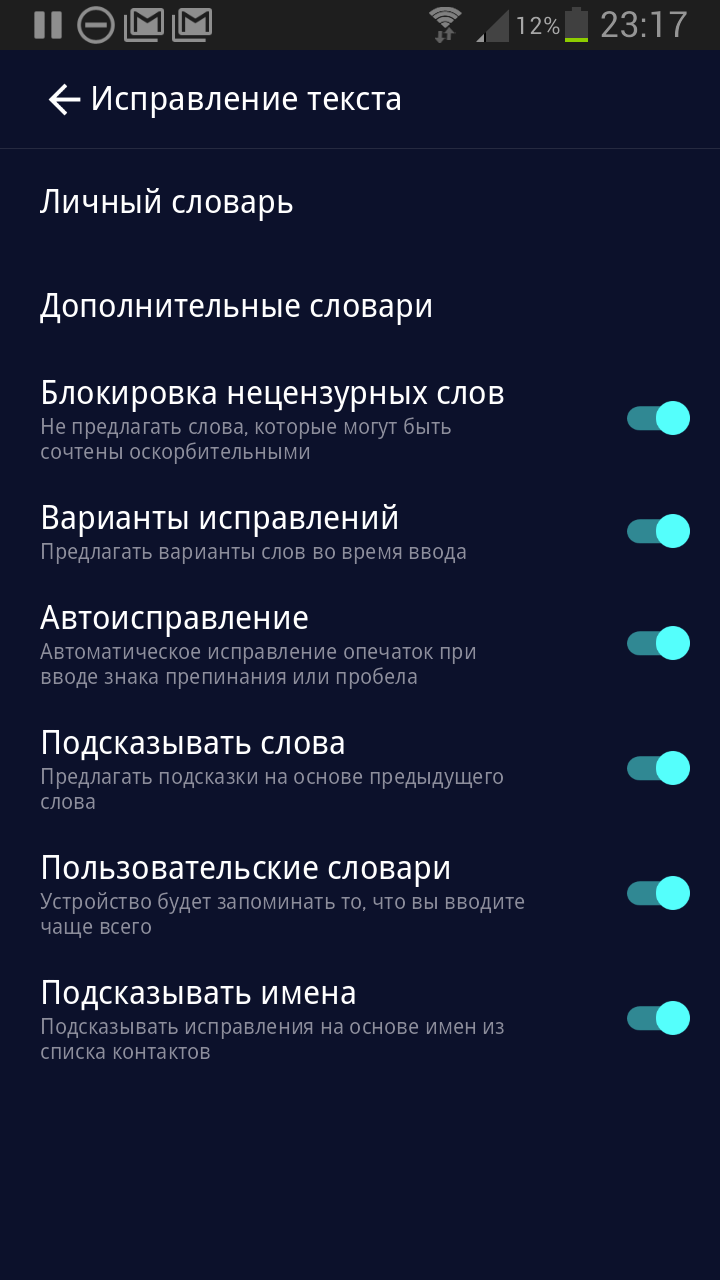Go back from Исправление текста
Viewport: 720px width, 1280px height.
tap(64, 100)
